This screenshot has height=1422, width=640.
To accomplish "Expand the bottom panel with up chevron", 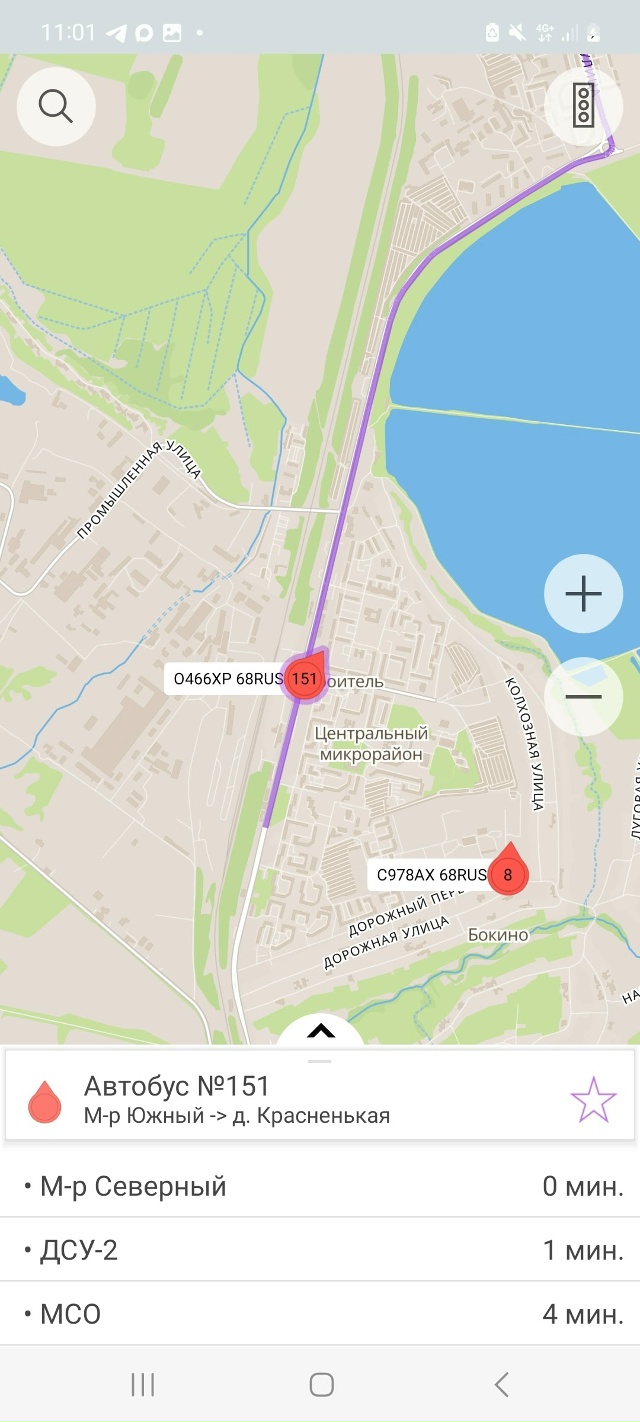I will click(x=320, y=1031).
